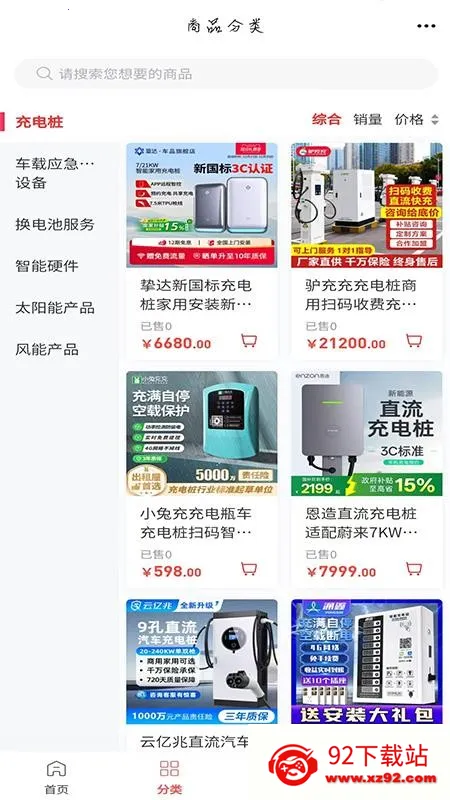Screen dimensions: 450x800
Task: Switch to 换电池服务 category
Action: [55, 224]
